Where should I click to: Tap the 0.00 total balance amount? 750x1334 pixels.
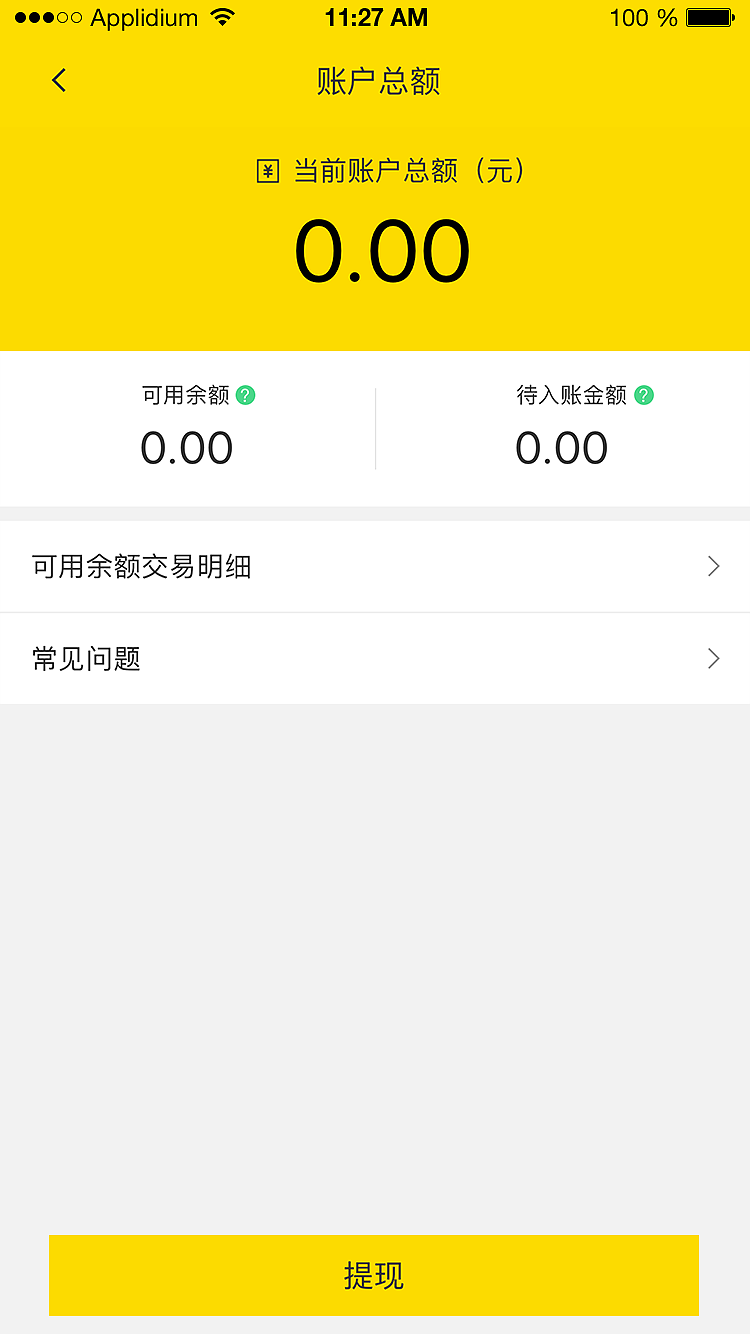click(x=384, y=249)
